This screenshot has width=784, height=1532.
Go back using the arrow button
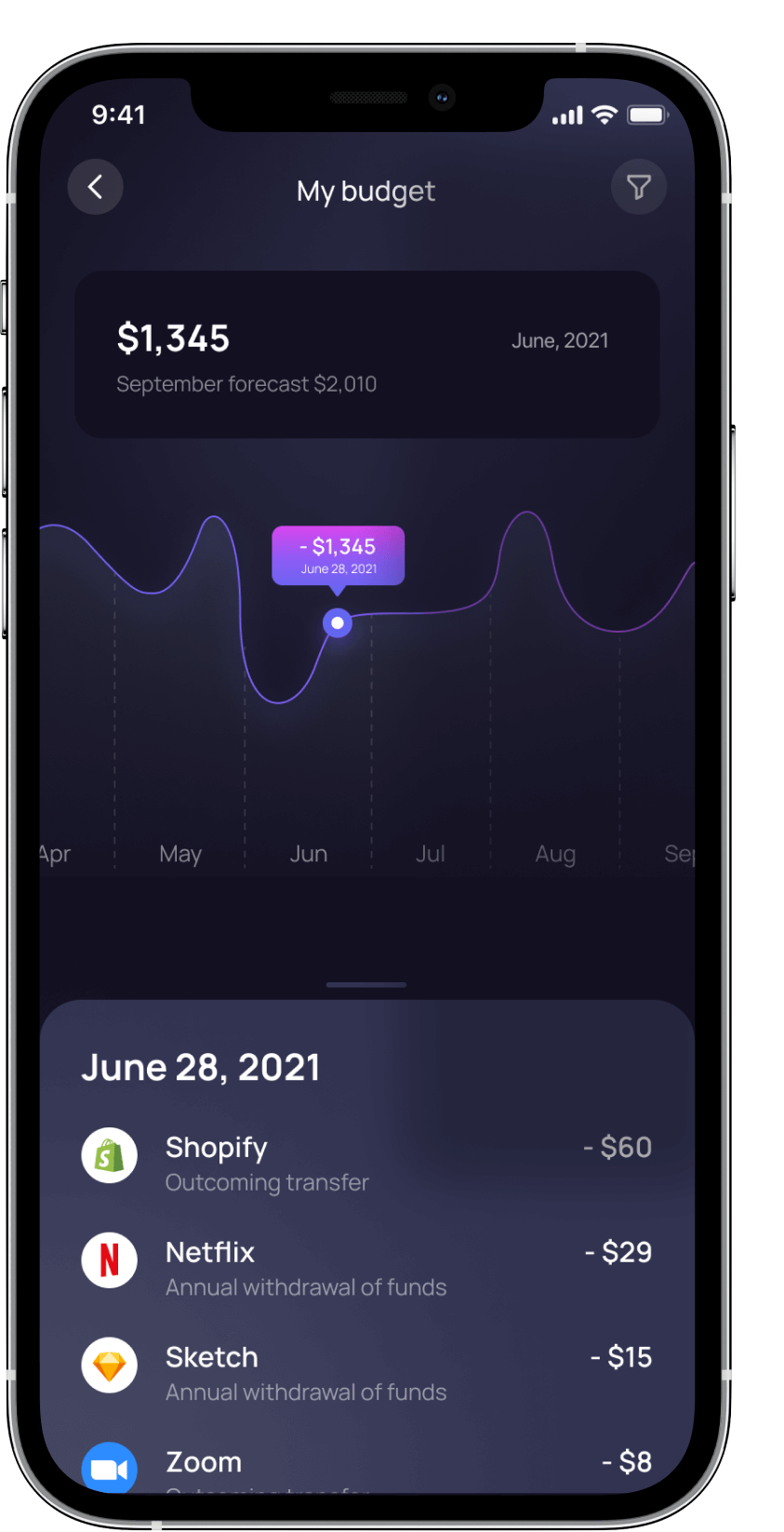pyautogui.click(x=95, y=188)
